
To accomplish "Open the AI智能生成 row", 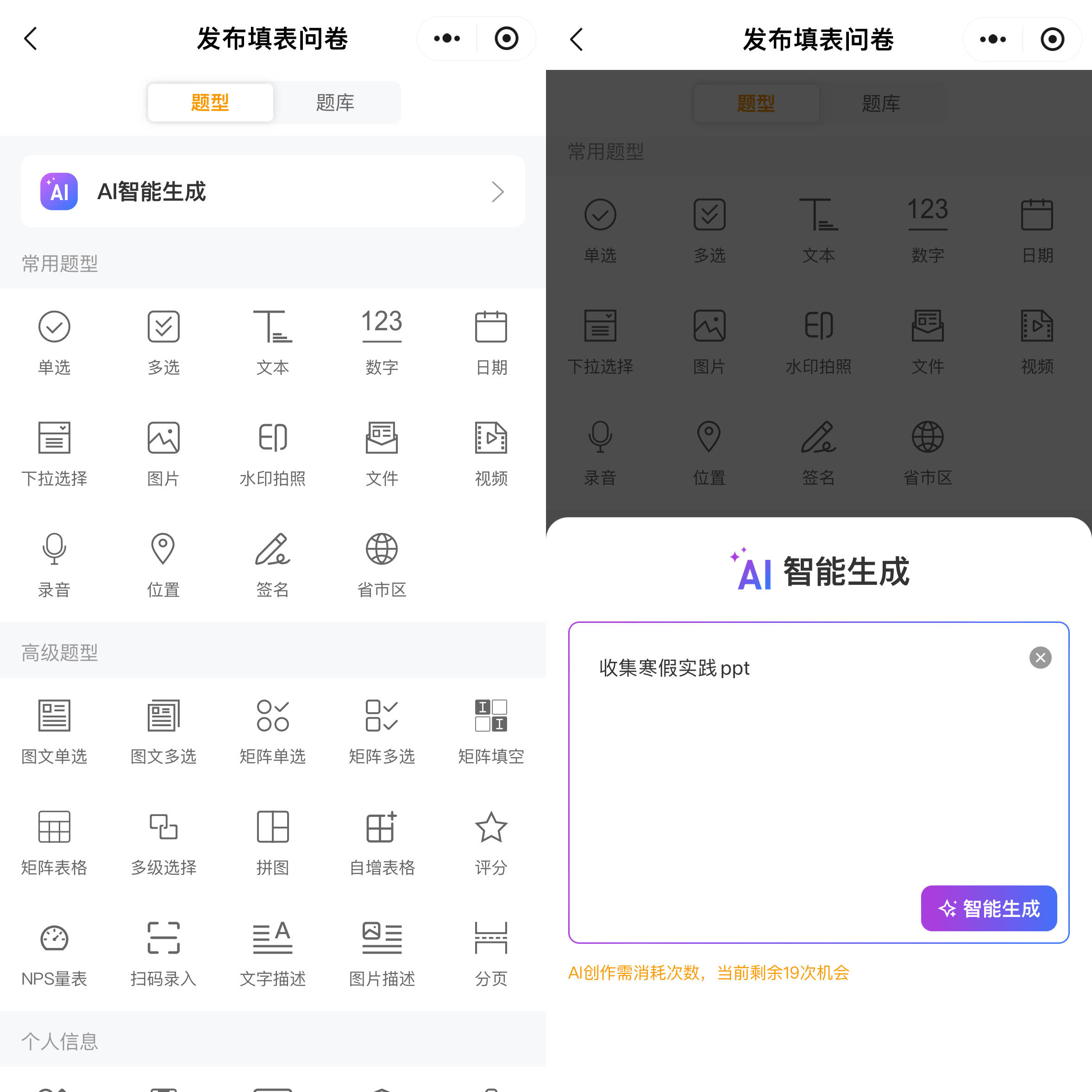I will pos(272,192).
